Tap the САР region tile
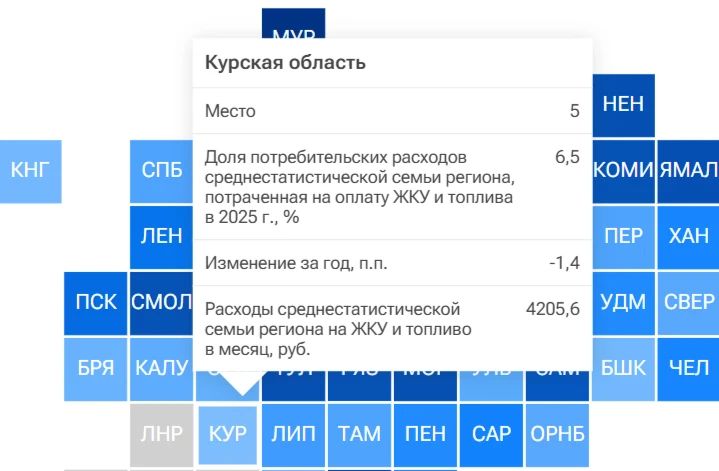Screen dimensions: 719x471 (x=492, y=435)
